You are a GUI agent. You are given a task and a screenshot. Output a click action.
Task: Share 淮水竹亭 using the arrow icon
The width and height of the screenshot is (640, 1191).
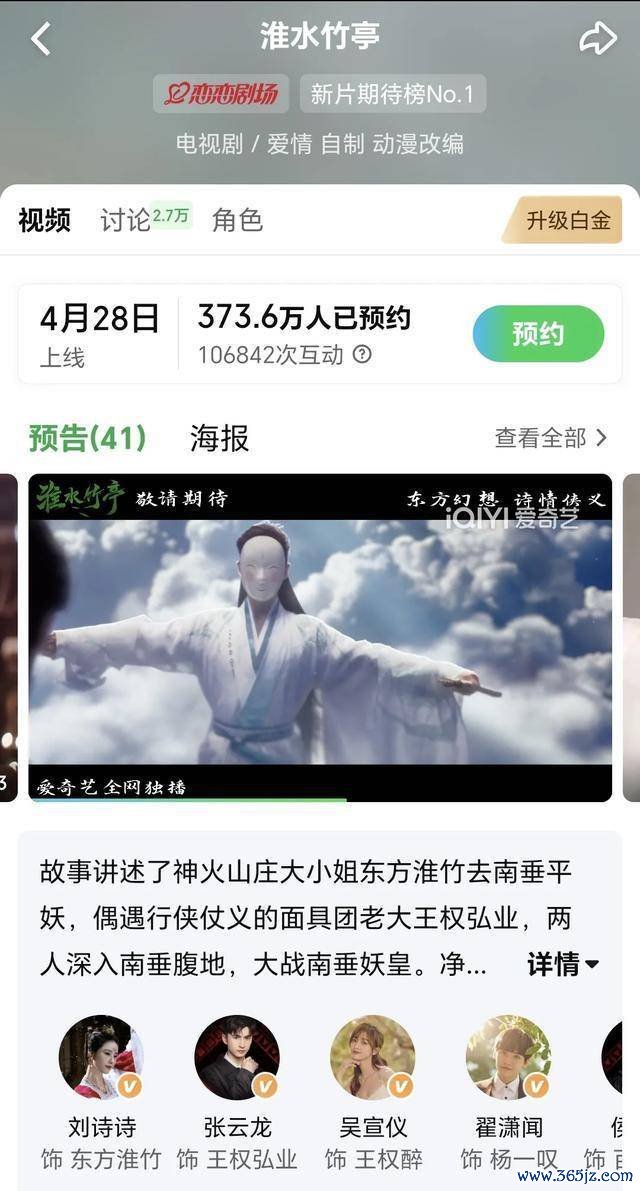pyautogui.click(x=598, y=39)
